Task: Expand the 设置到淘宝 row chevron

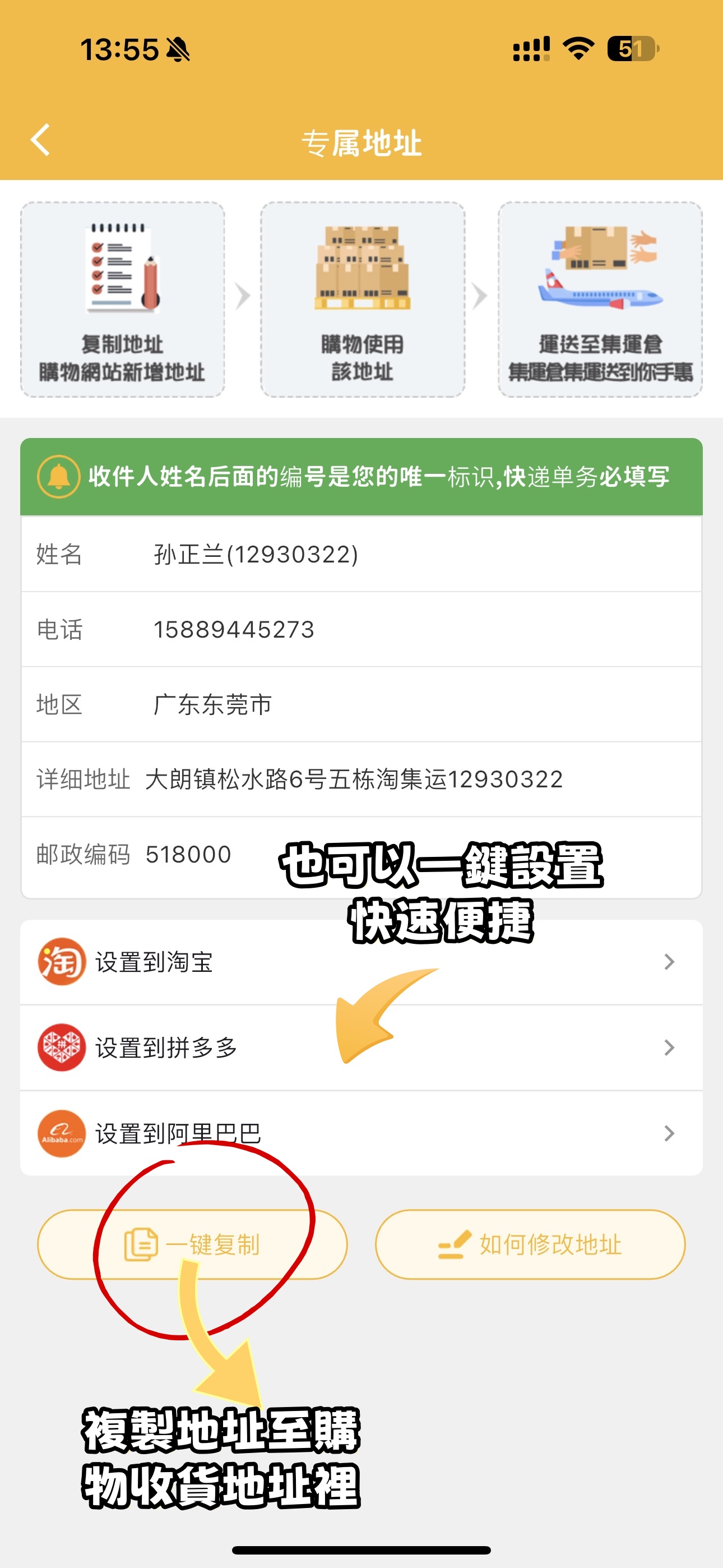Action: click(x=669, y=962)
